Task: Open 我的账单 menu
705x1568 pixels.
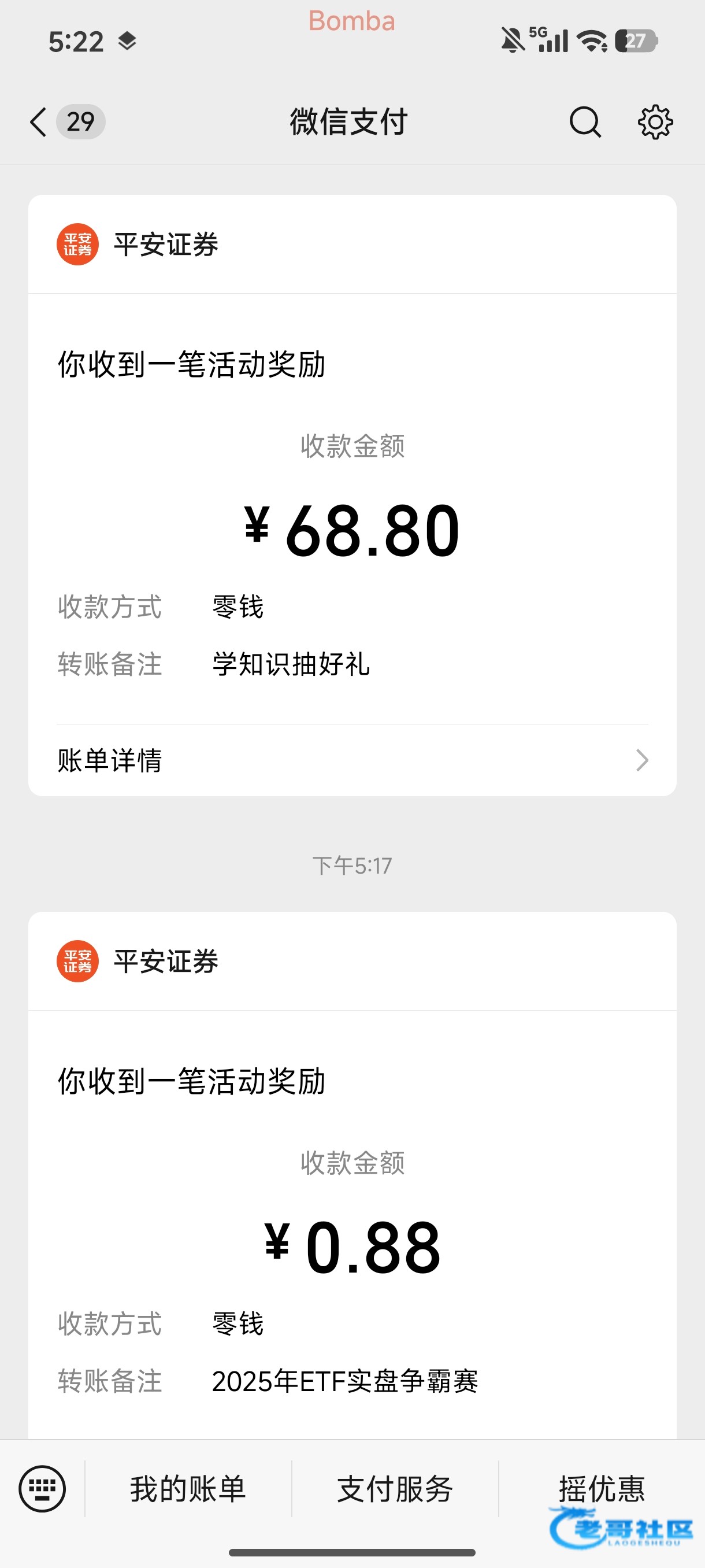Action: [188, 1489]
